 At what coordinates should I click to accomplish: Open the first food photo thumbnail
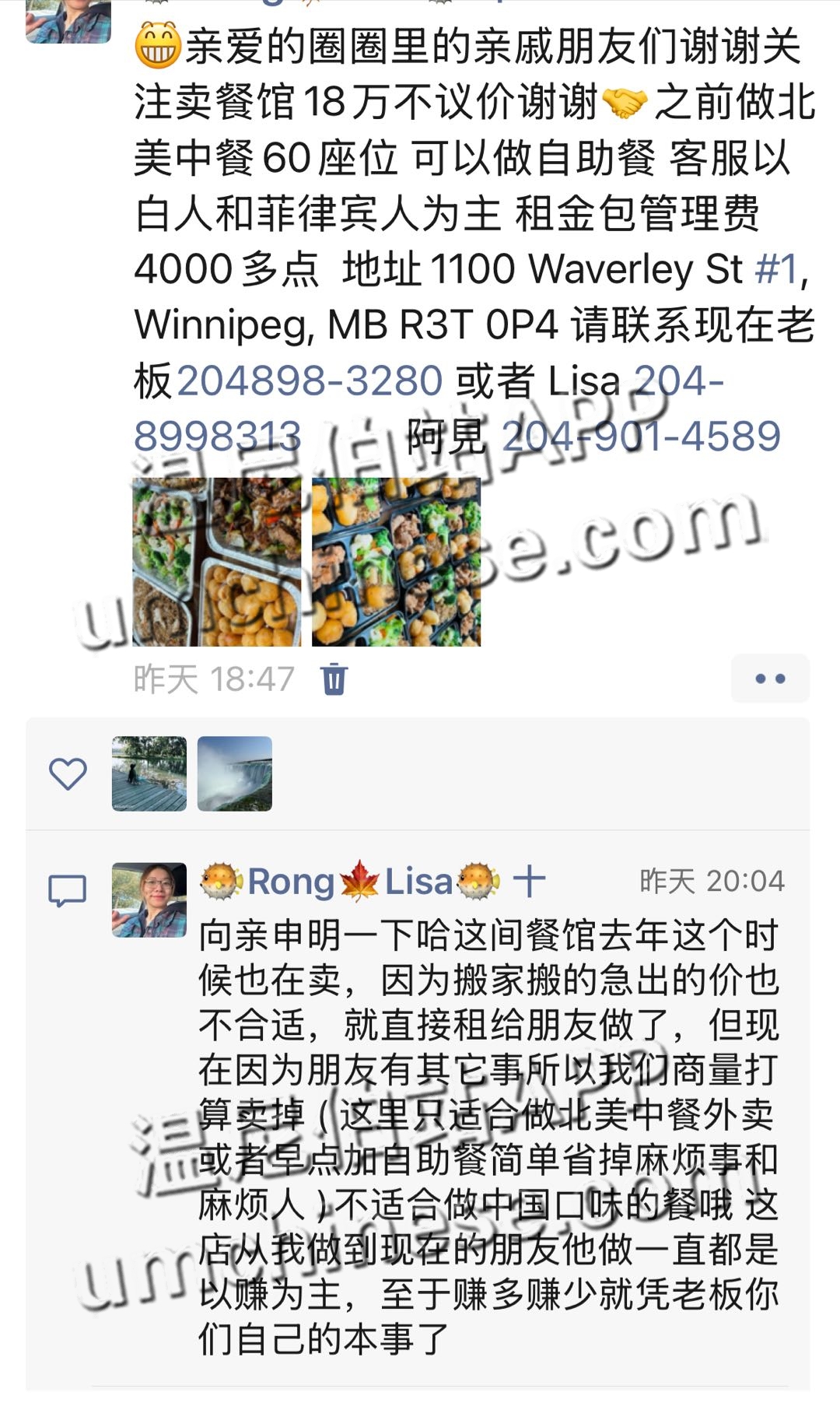pos(216,562)
